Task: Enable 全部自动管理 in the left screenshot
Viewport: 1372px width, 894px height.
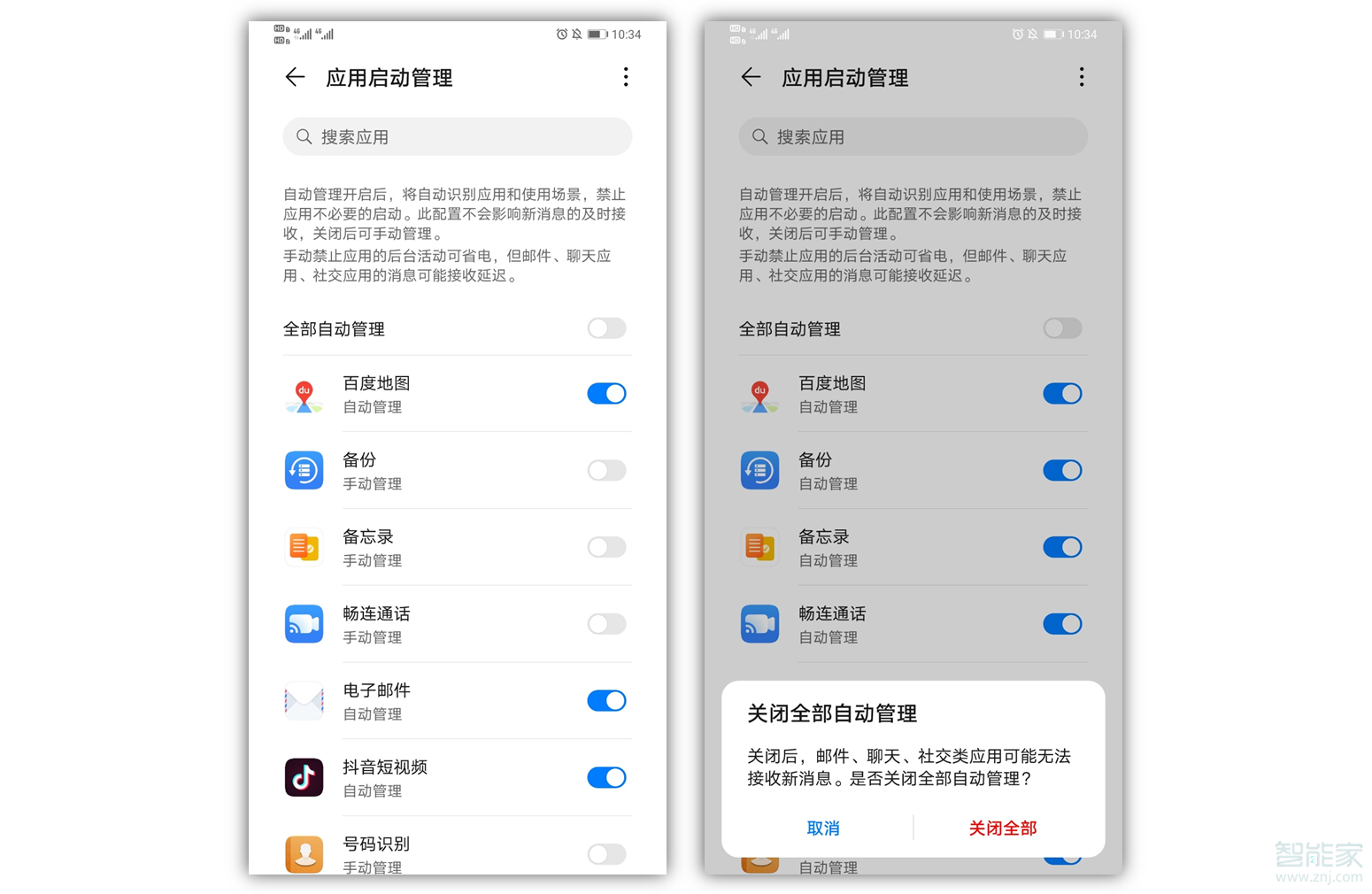Action: 606,328
